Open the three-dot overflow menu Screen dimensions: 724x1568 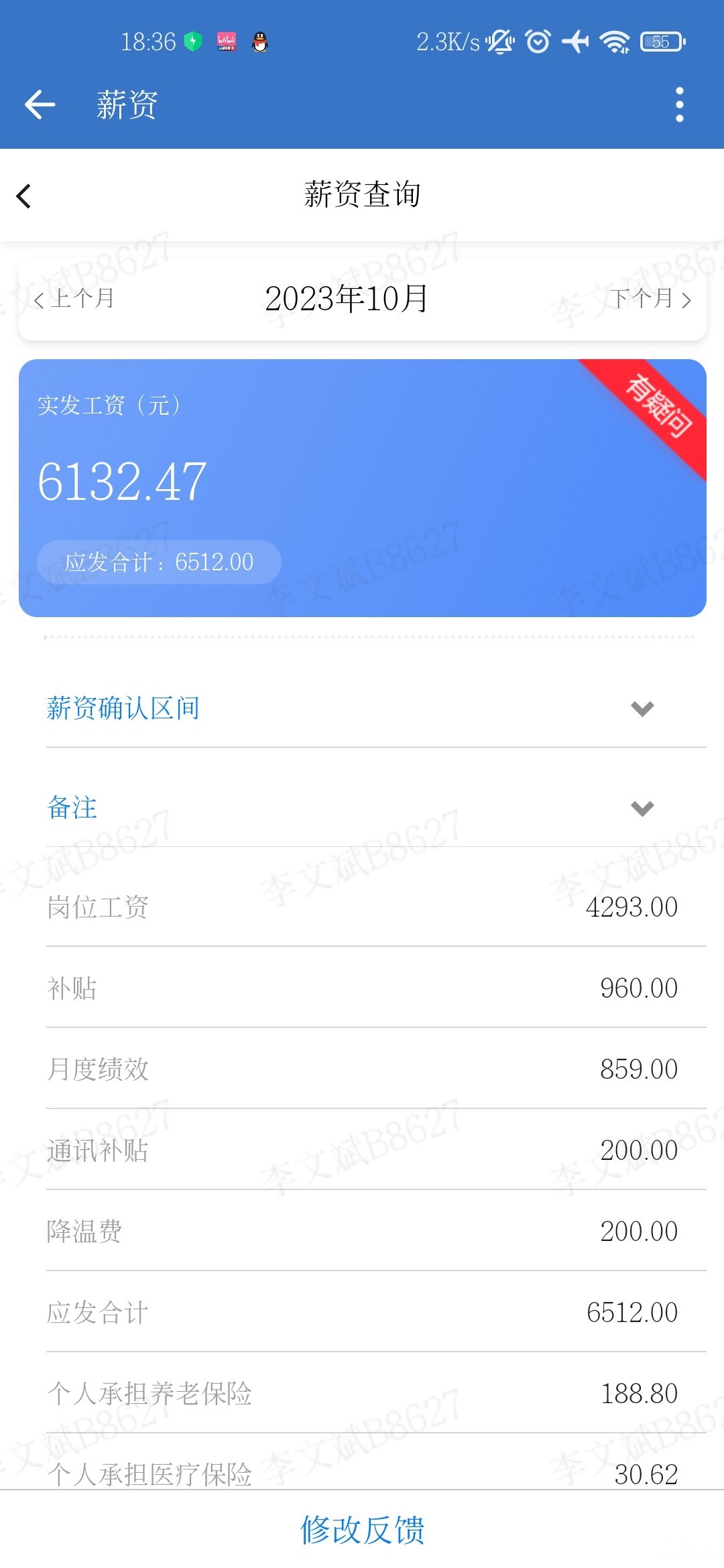click(x=680, y=105)
